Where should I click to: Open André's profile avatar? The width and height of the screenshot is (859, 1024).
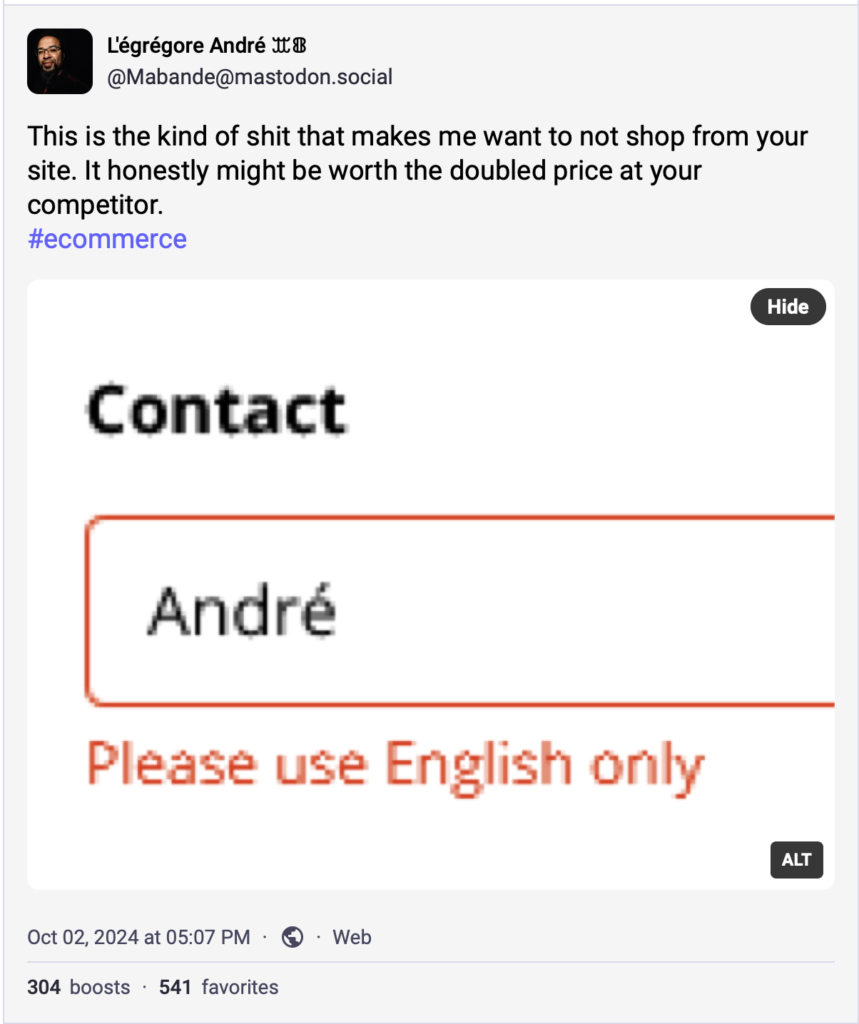[59, 61]
